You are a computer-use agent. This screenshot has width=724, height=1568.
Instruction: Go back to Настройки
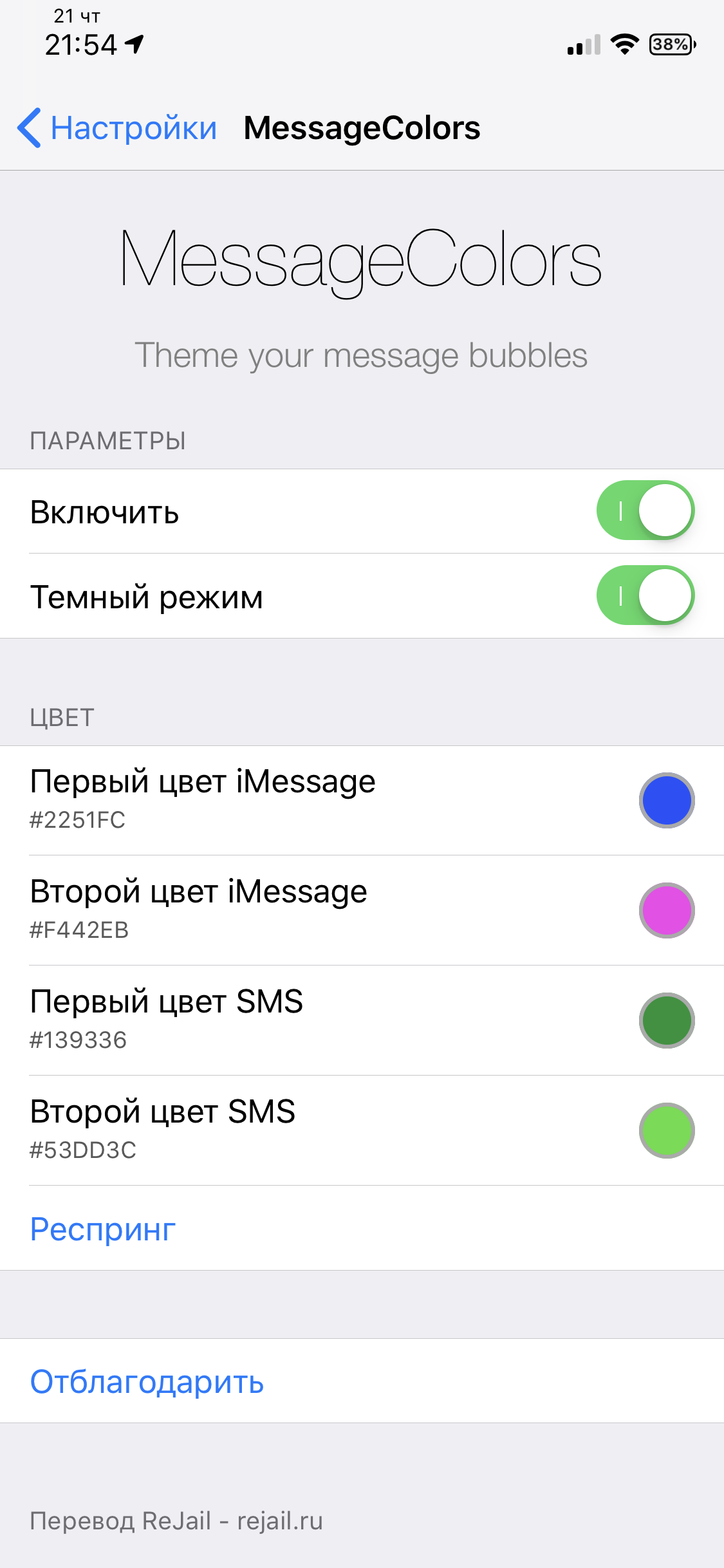117,127
